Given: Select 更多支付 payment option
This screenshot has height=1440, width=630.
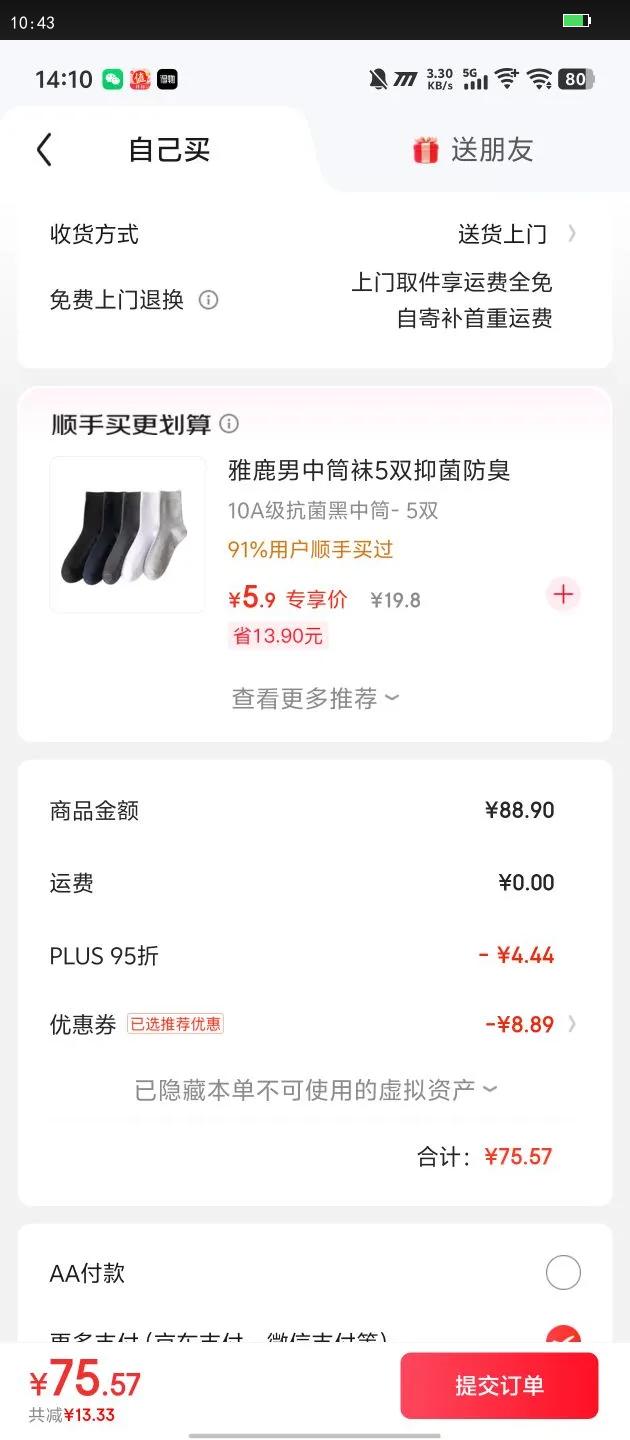Looking at the screenshot, I should (x=563, y=1336).
